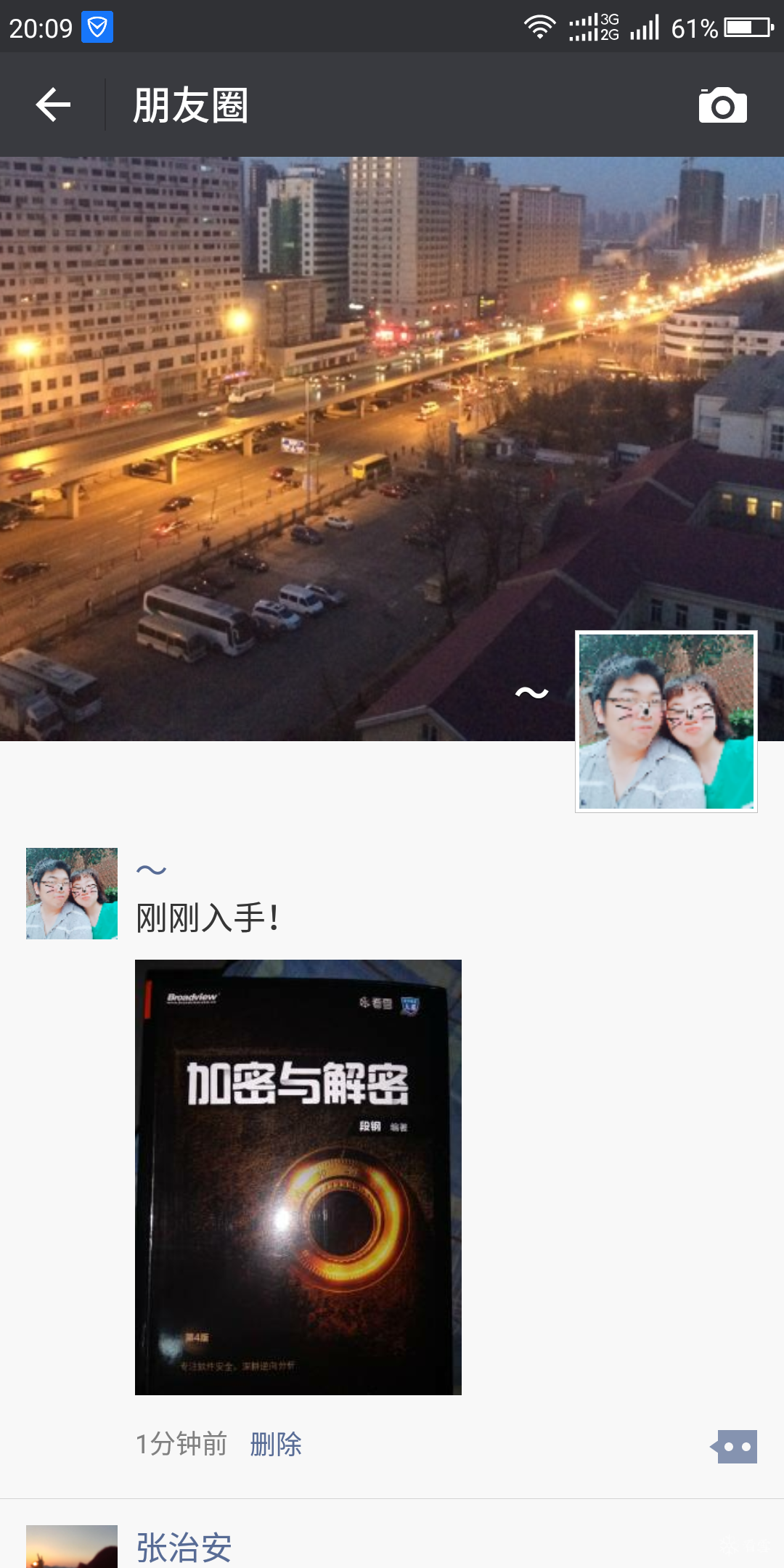Tap the ～ username link on the post
Image resolution: width=784 pixels, height=1568 pixels.
151,869
